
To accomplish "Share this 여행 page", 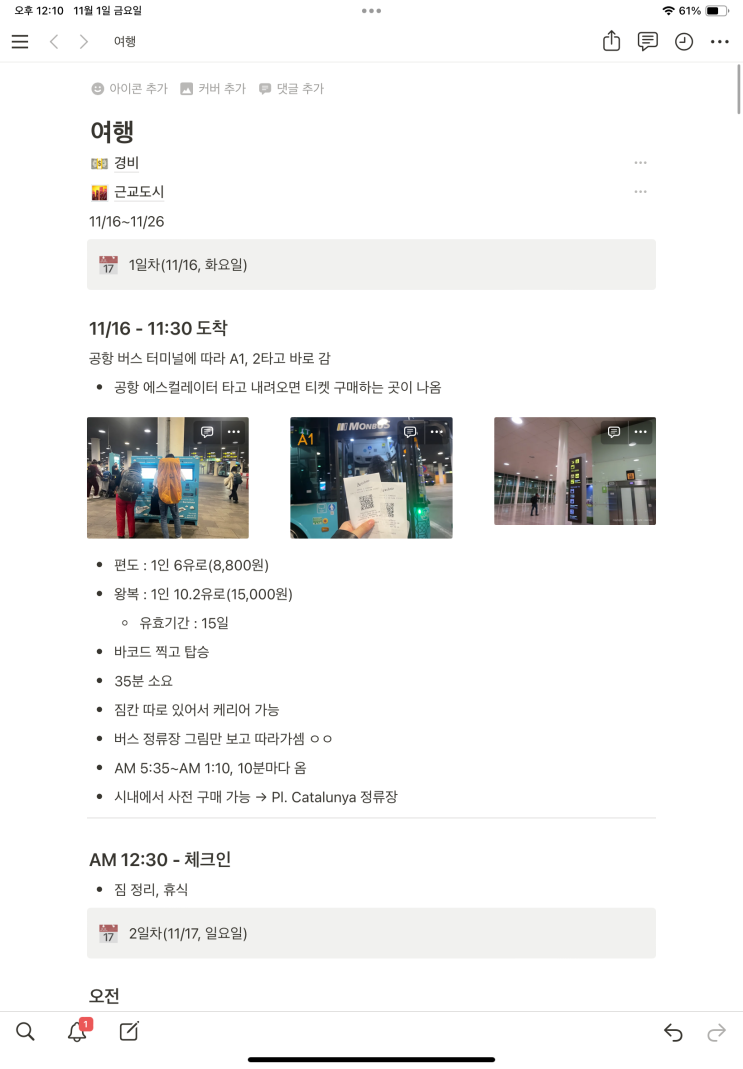I will pyautogui.click(x=611, y=41).
